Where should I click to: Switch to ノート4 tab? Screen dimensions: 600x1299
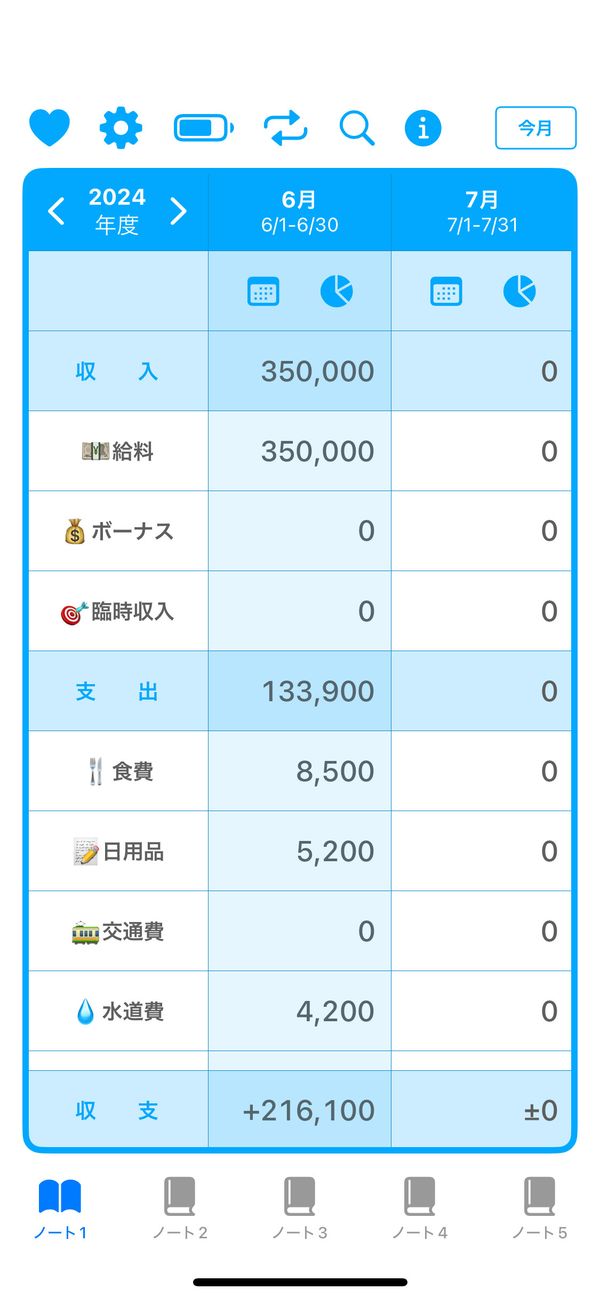point(420,1208)
